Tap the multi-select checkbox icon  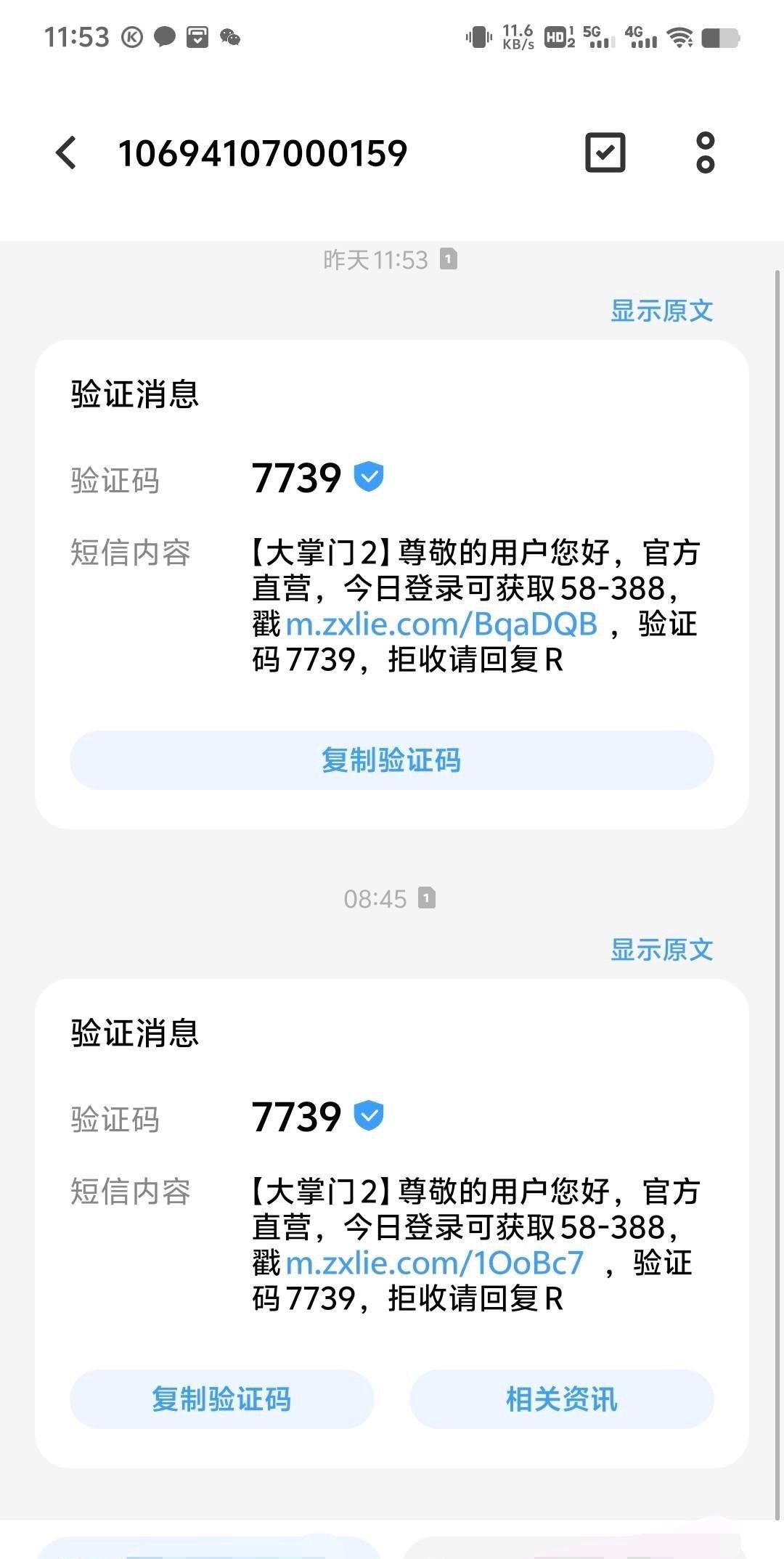pyautogui.click(x=605, y=152)
